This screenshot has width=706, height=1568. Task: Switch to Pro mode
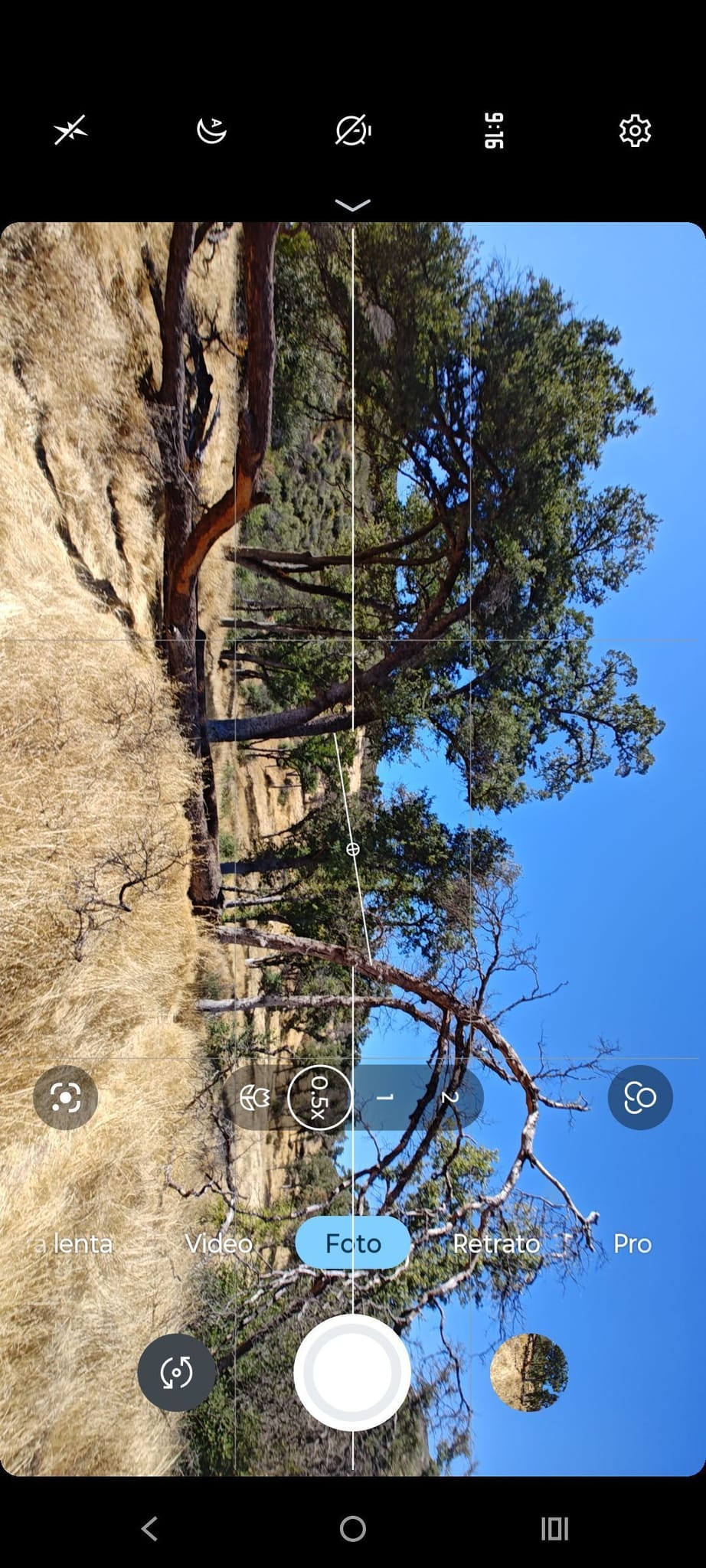(632, 1244)
